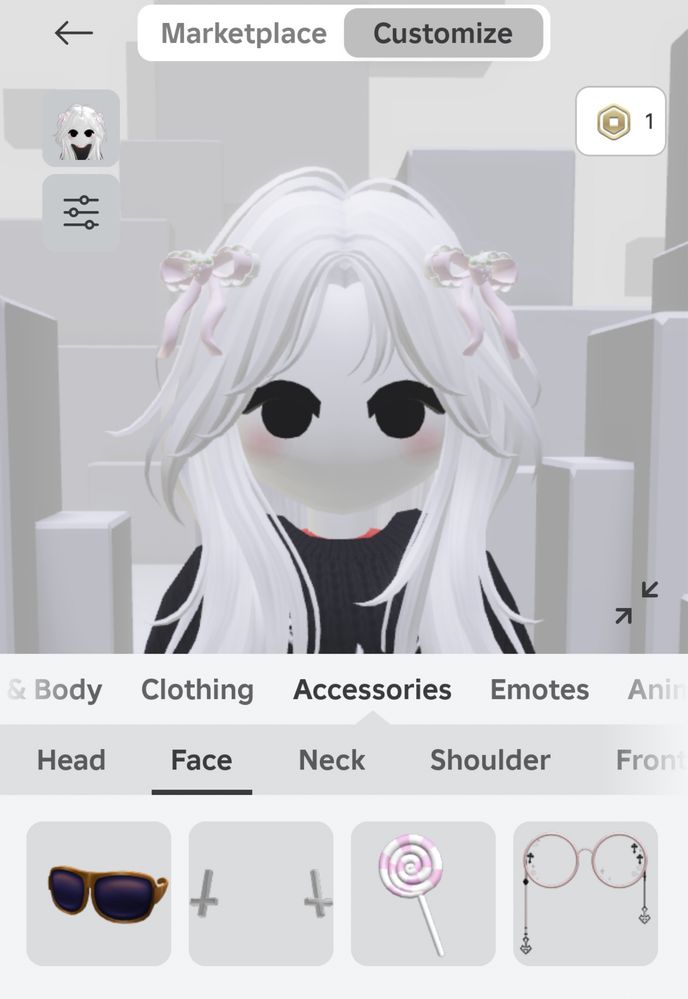Viewport: 688px width, 999px height.
Task: Select the Face subcategory
Action: 201,760
